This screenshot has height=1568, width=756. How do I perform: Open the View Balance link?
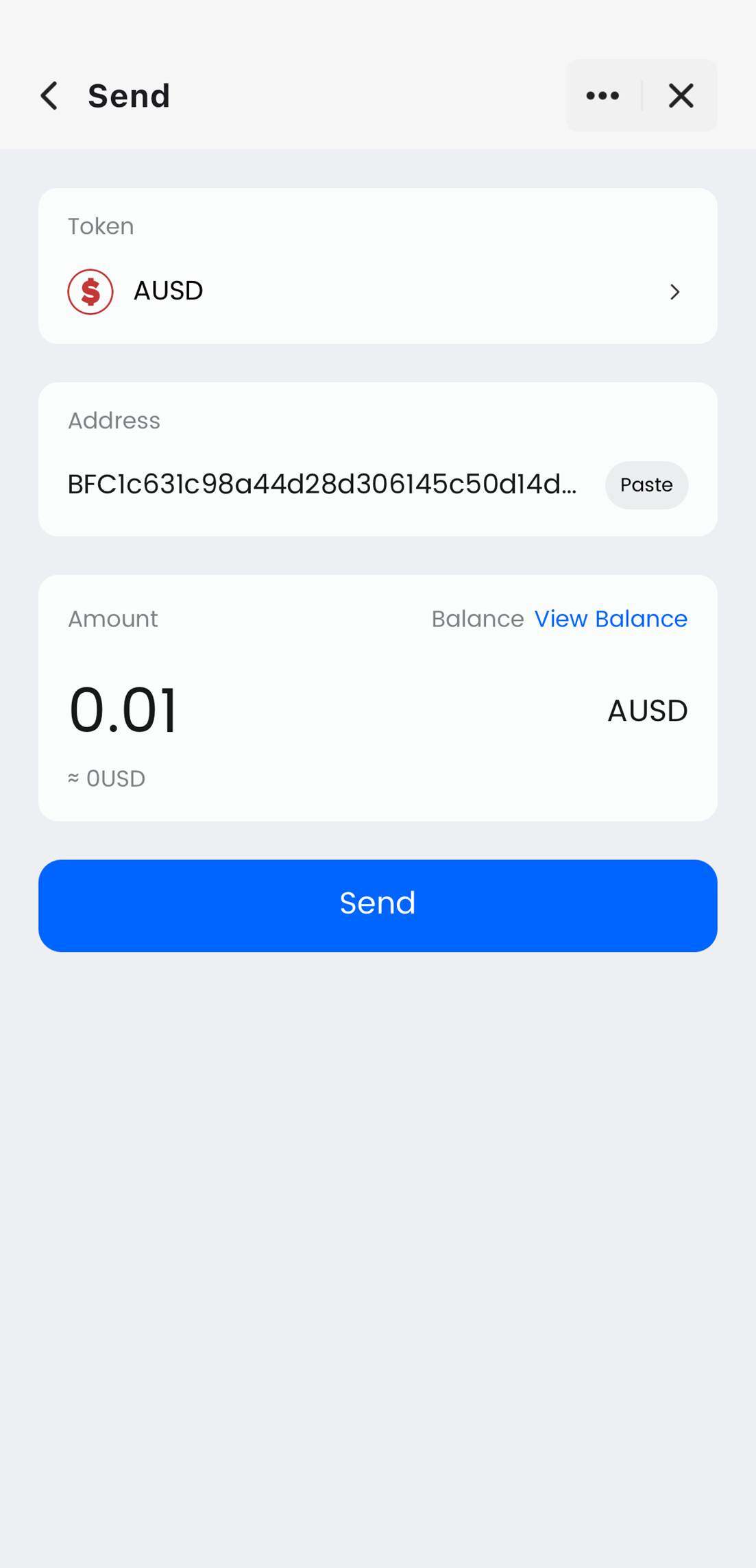click(610, 619)
